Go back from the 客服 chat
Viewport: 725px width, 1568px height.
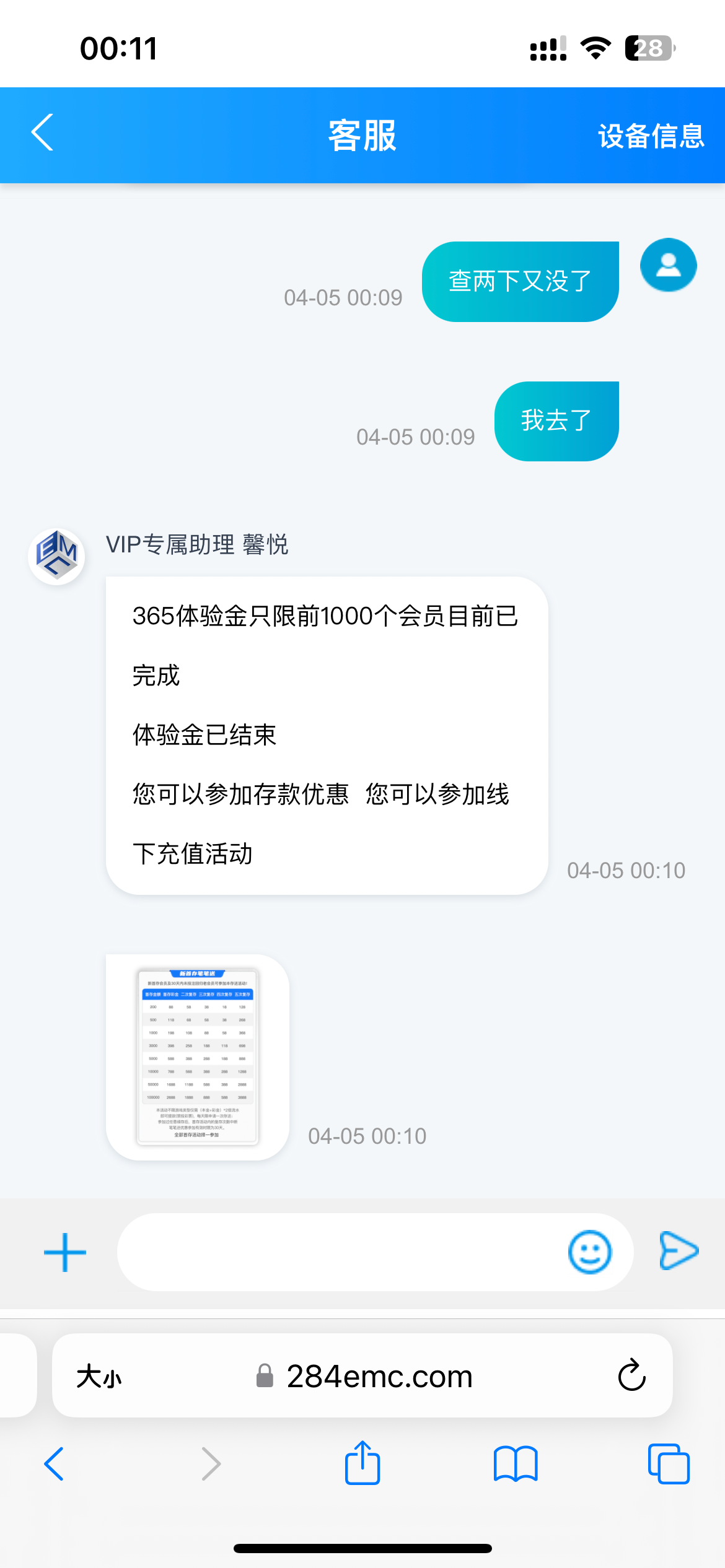(x=42, y=133)
